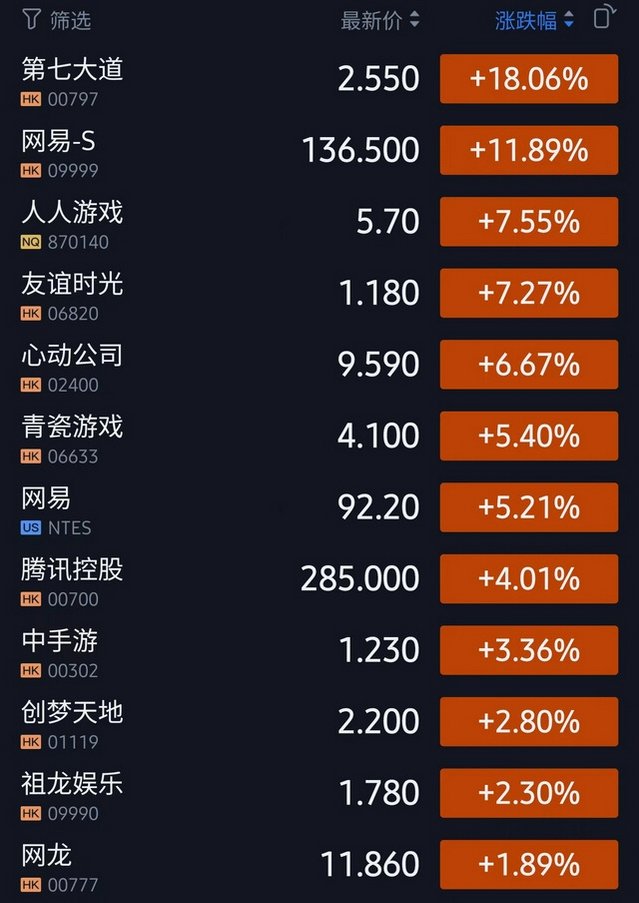Sort the list by 涨跌幅
Screen dimensions: 639x903
pyautogui.click(x=534, y=20)
